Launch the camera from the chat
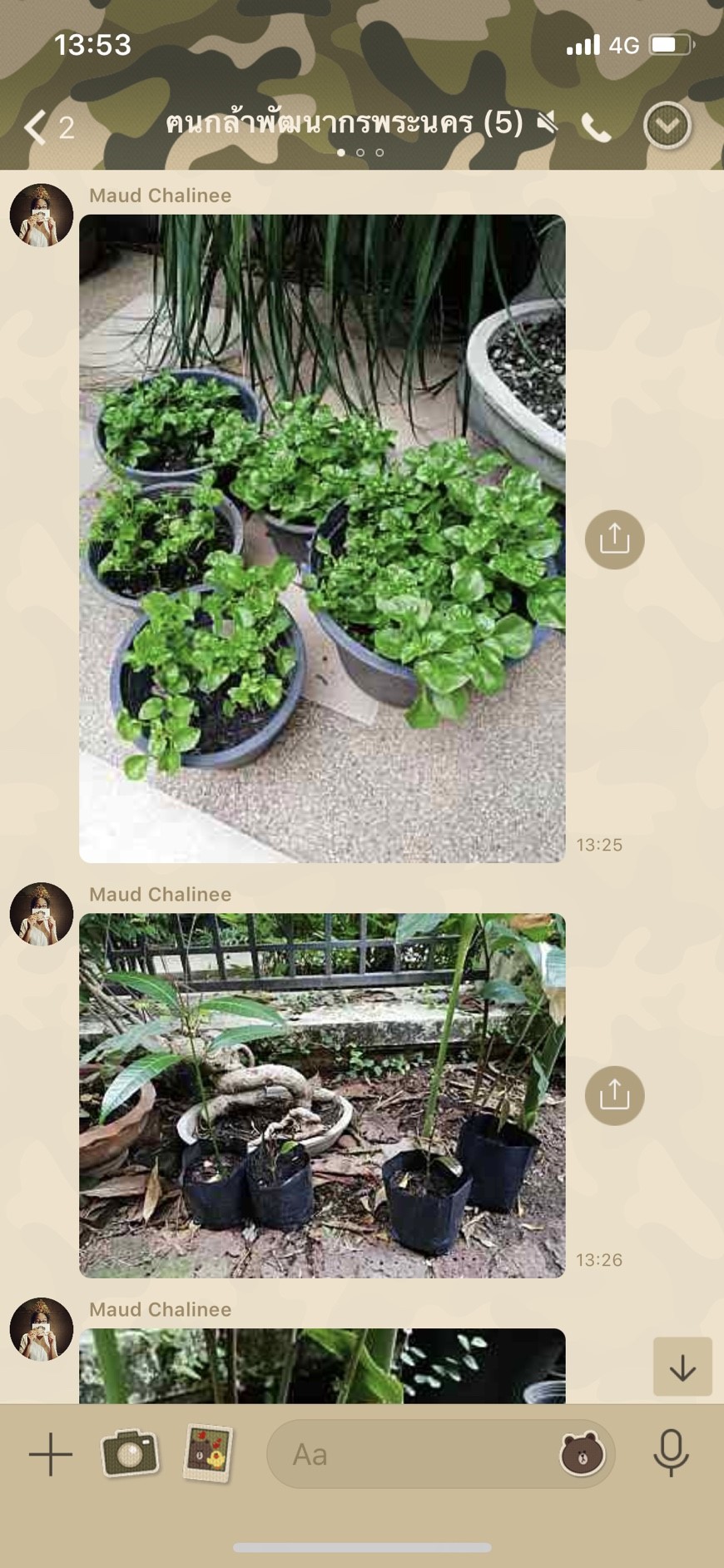This screenshot has height=1568, width=724. tap(129, 1453)
